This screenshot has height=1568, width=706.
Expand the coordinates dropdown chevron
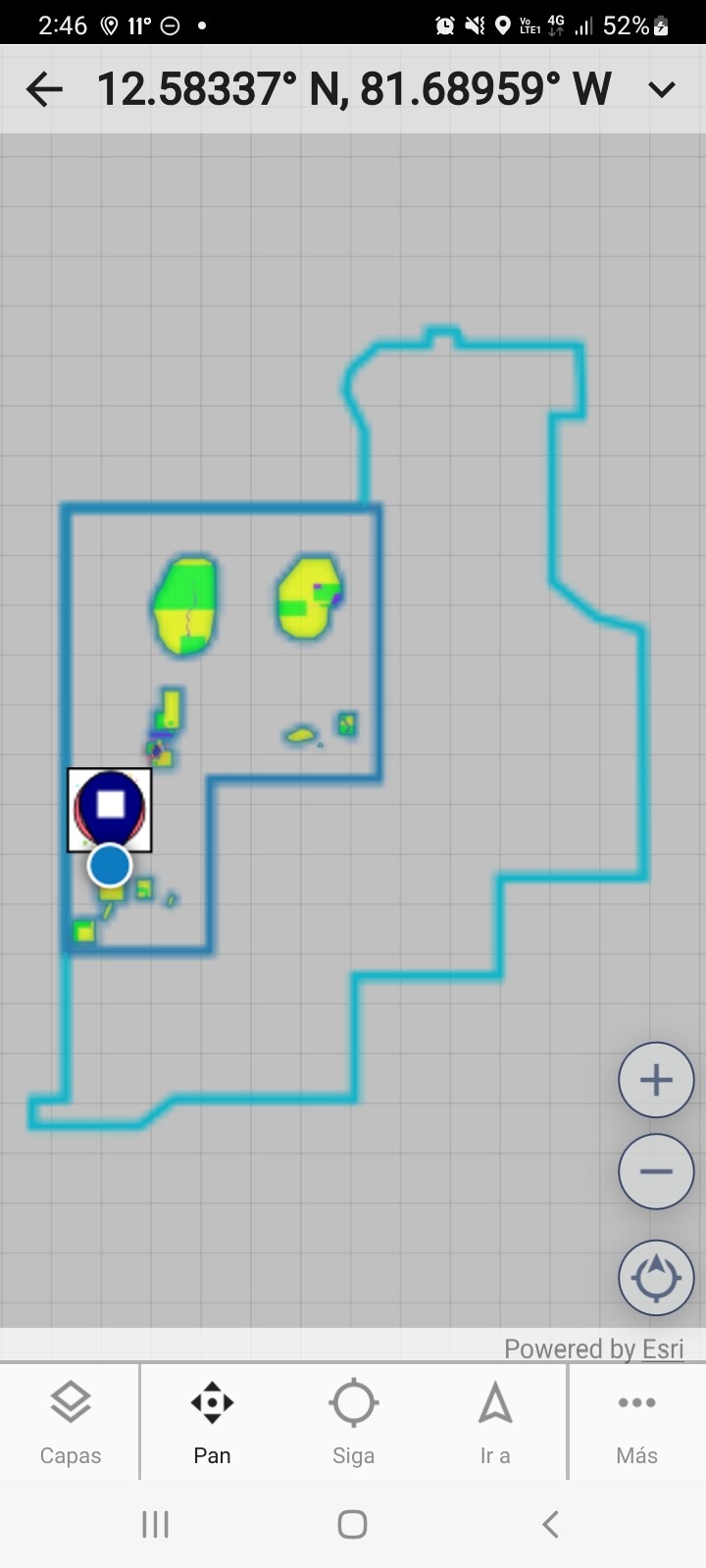(662, 90)
